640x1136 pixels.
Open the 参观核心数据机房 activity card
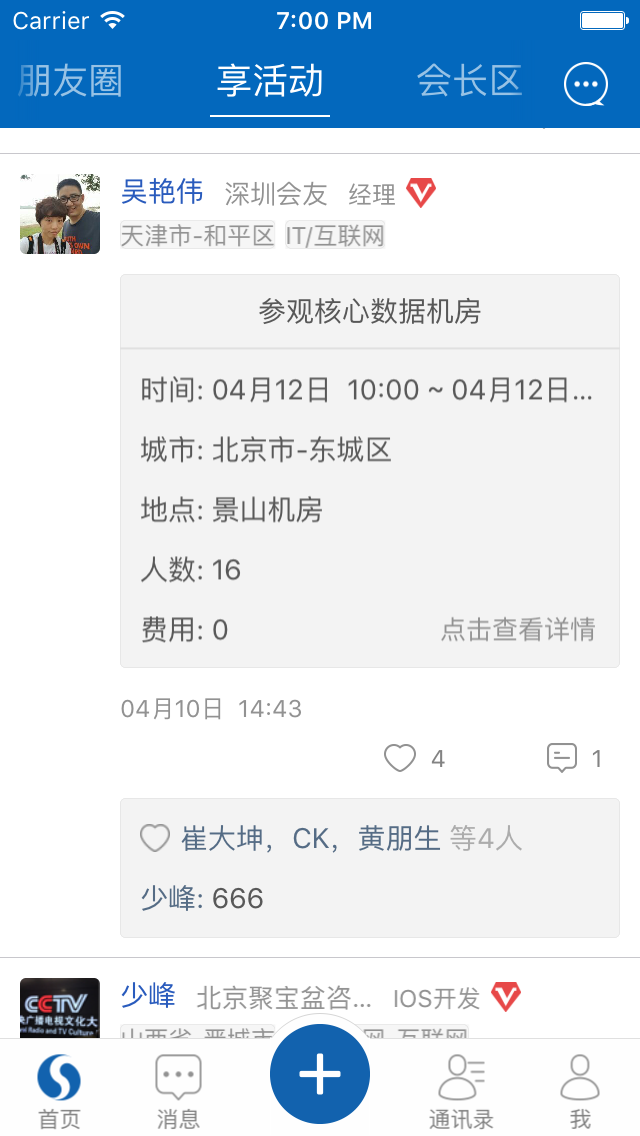tap(370, 312)
